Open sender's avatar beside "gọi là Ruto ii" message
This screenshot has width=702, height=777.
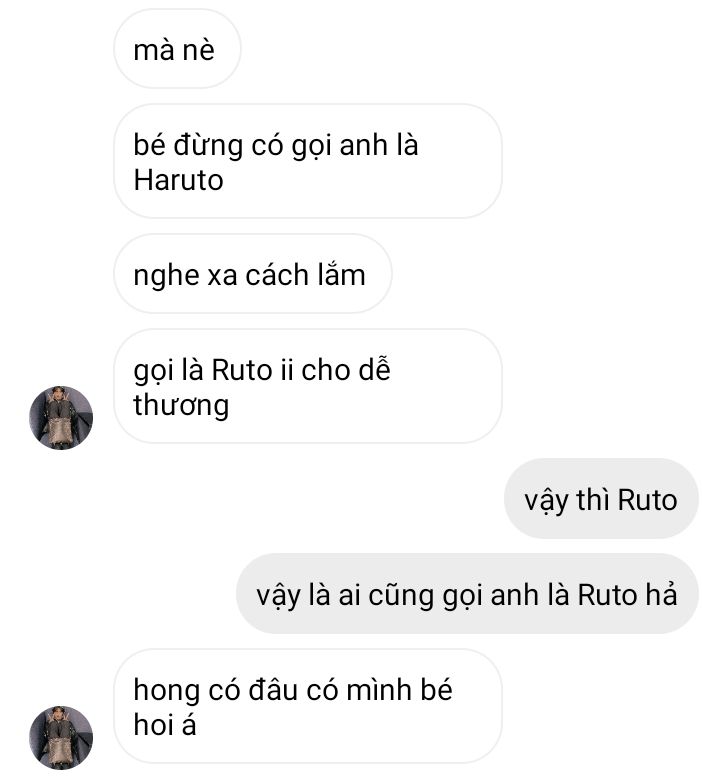pyautogui.click(x=61, y=417)
